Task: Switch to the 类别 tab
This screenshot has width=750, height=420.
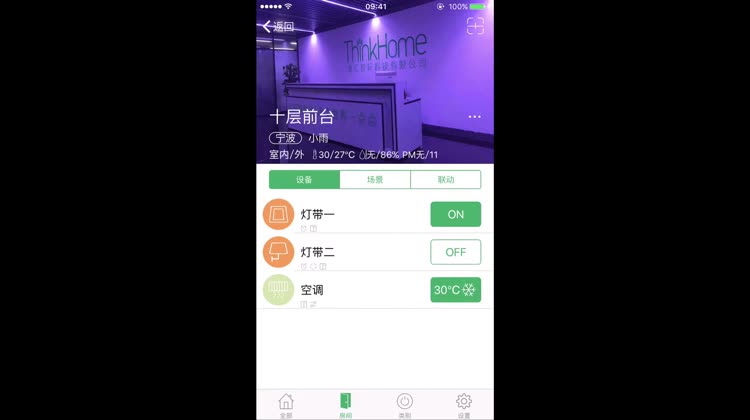Action: [x=404, y=404]
